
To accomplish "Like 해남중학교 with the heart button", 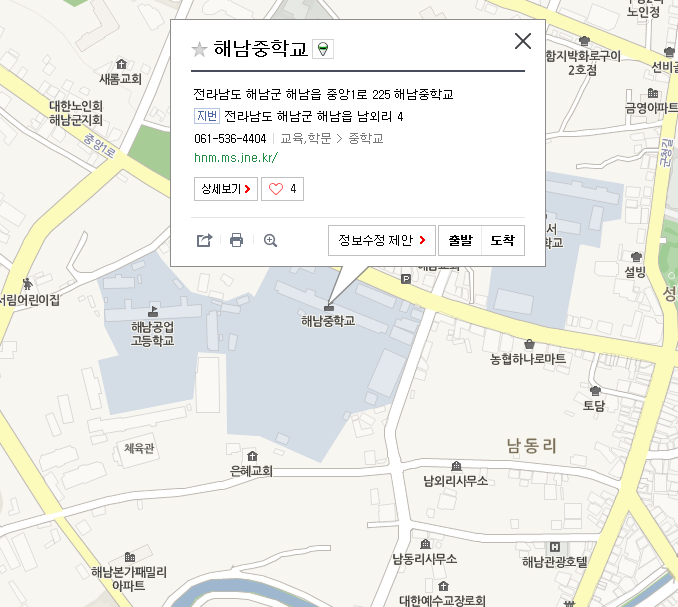I will pos(282,188).
